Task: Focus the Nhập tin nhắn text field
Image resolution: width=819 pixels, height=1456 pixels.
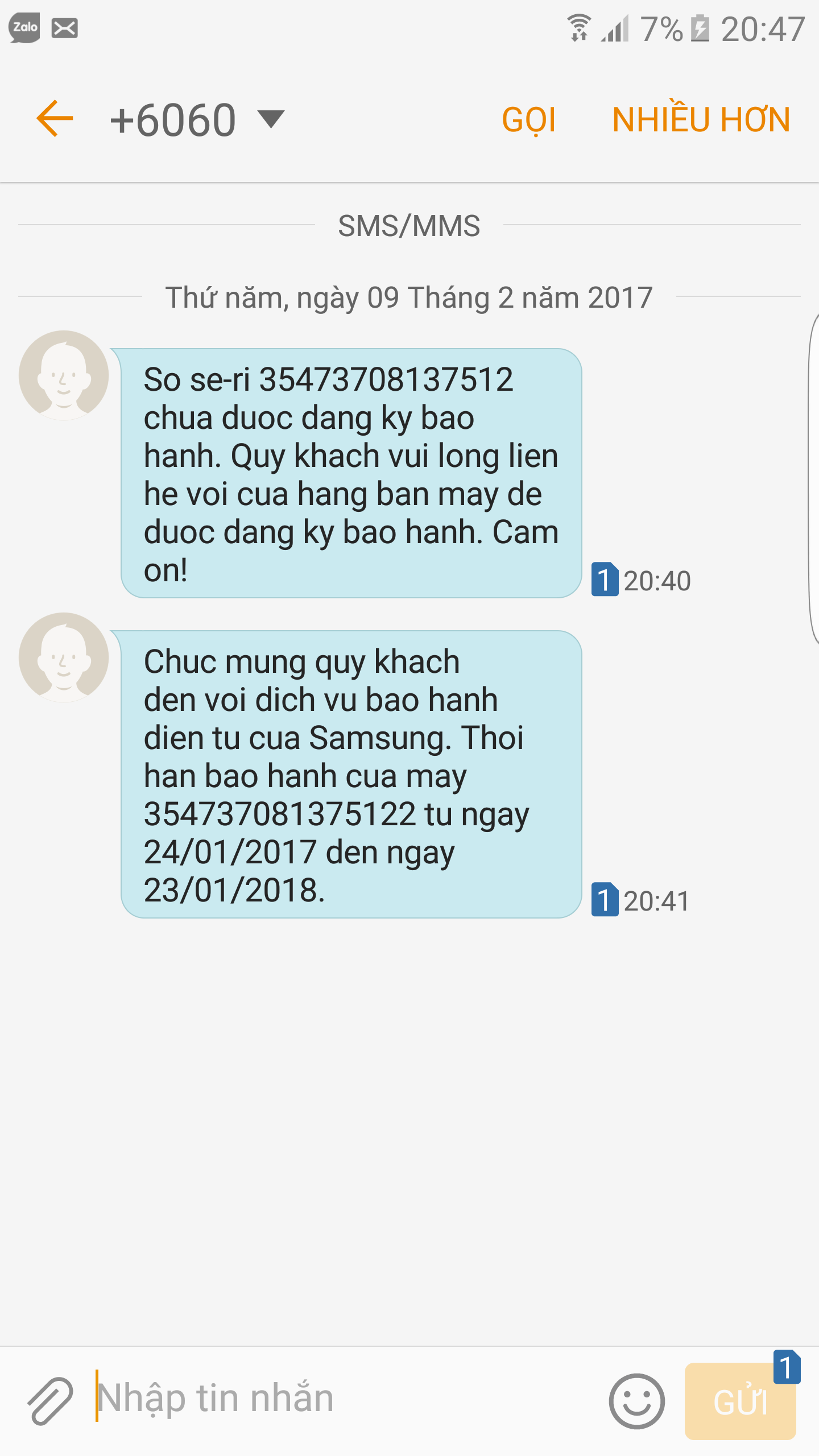Action: click(341, 1398)
